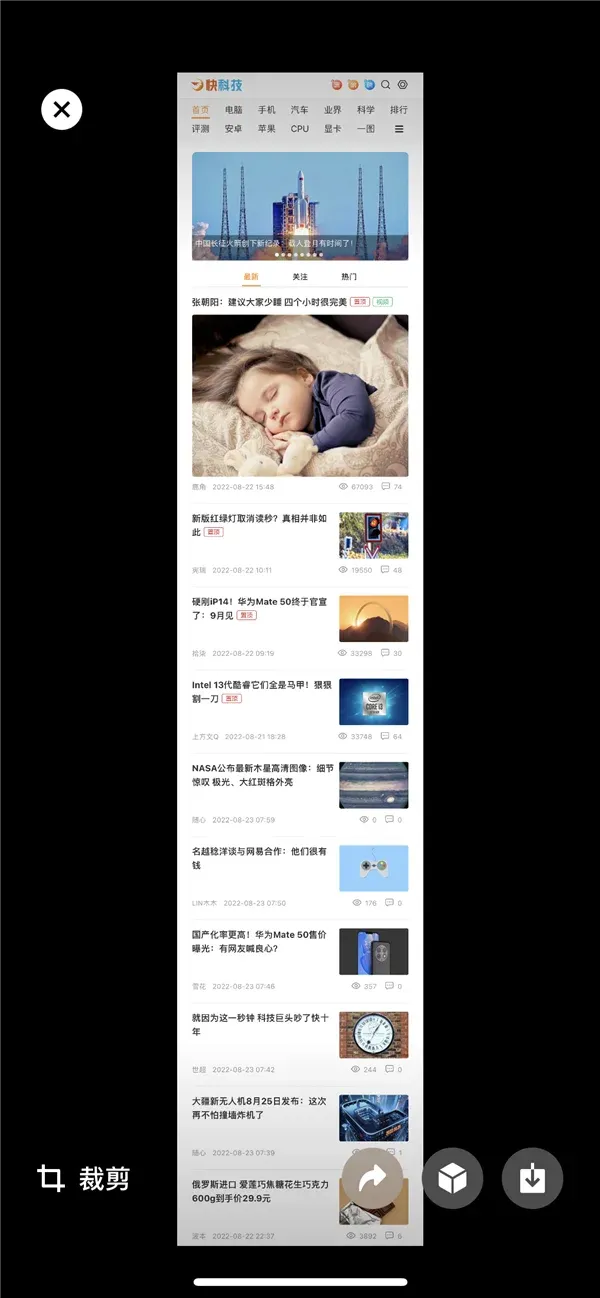
Task: Open the 裁剪 crop tool
Action: tap(84, 1178)
